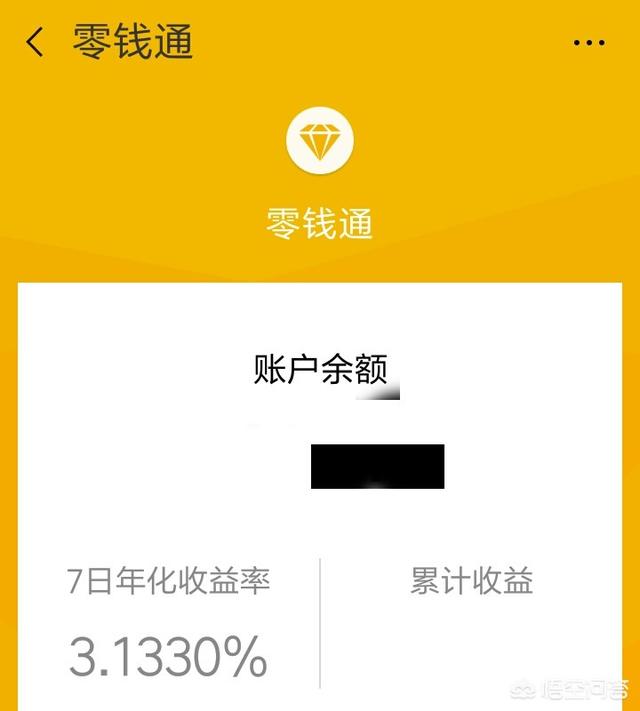Open the three-dot overflow menu
The height and width of the screenshot is (711, 640).
click(x=588, y=43)
